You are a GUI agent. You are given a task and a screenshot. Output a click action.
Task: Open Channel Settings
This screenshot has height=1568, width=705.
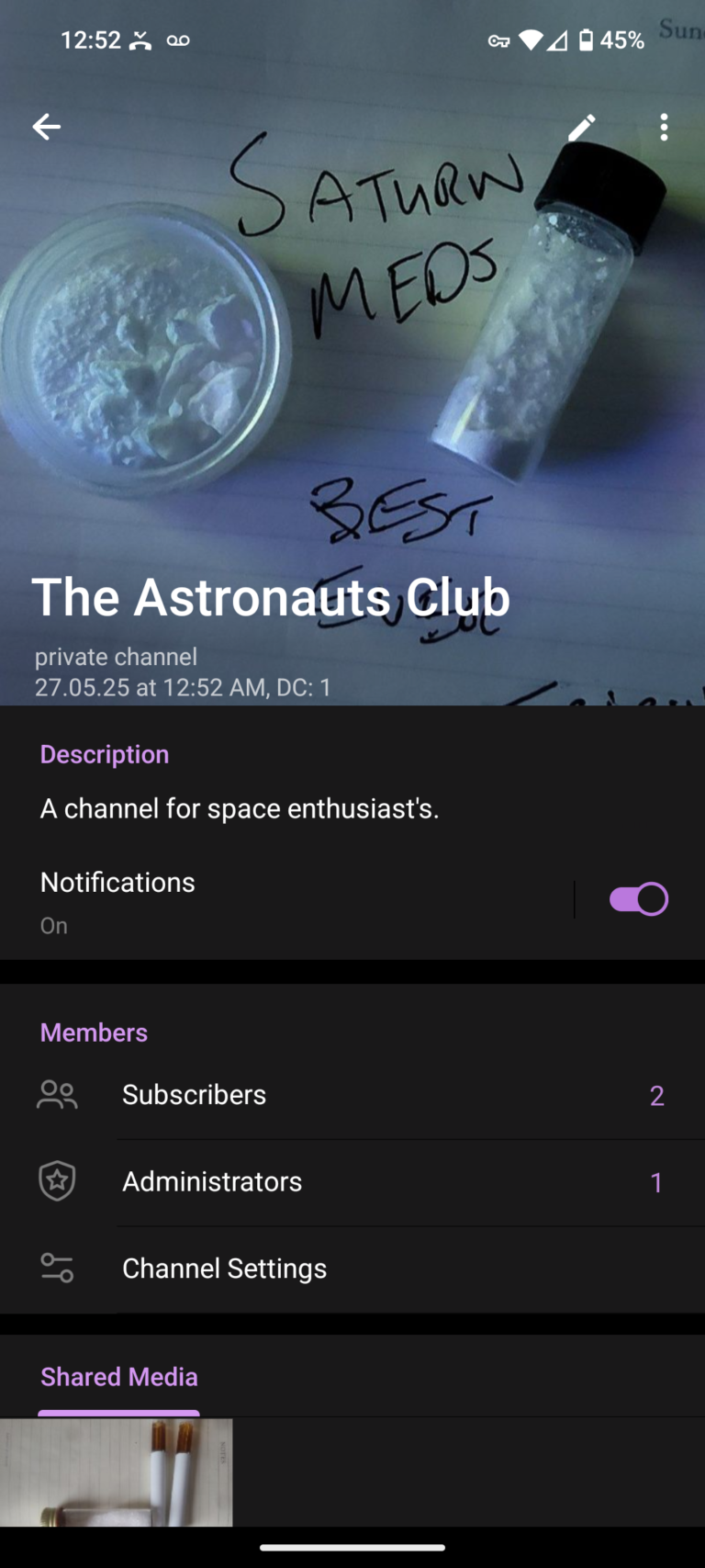click(x=352, y=1269)
